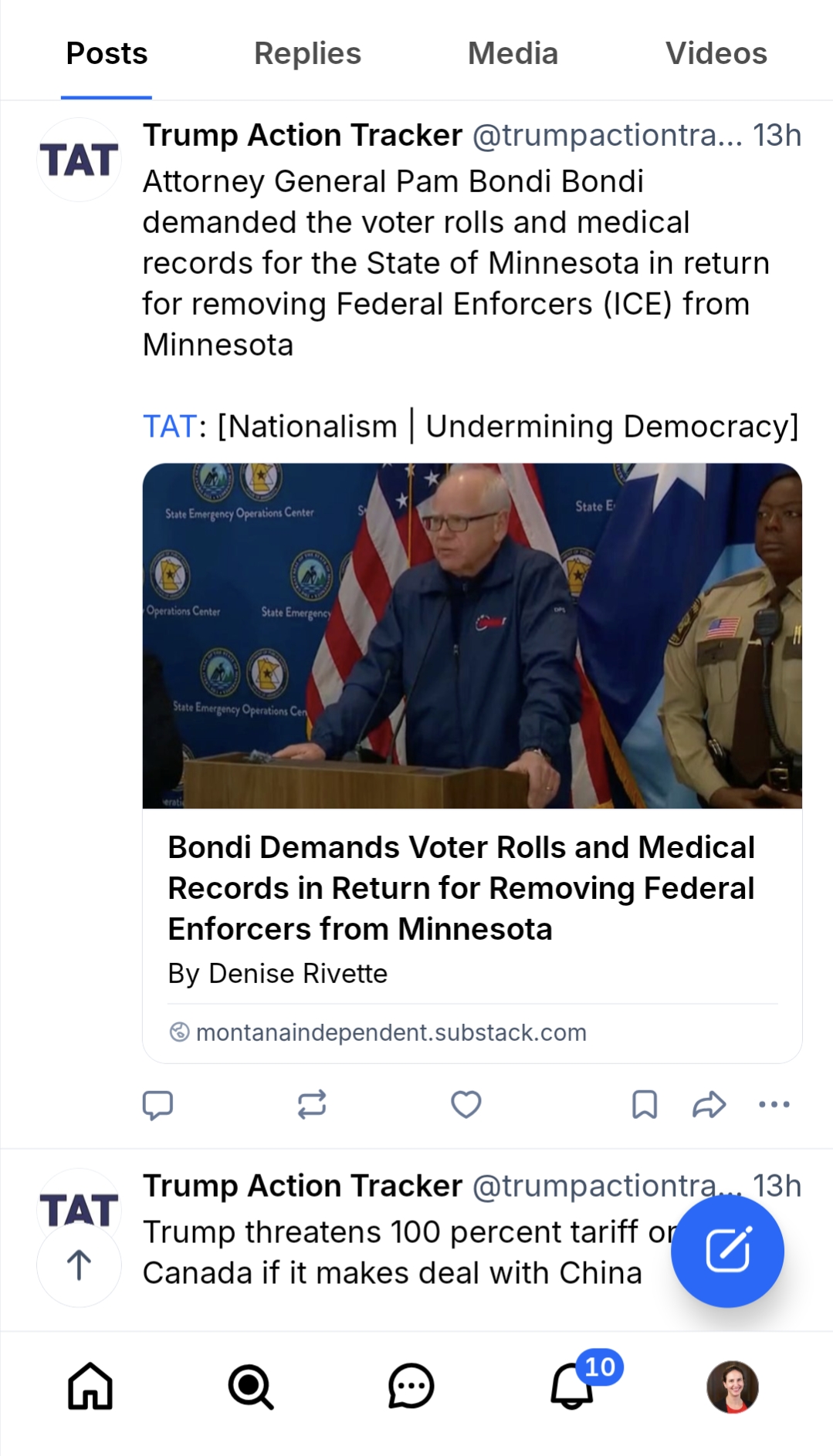Screen dimensions: 833x1456
Task: Bookmark the Pam Bondi post
Action: 645,1104
